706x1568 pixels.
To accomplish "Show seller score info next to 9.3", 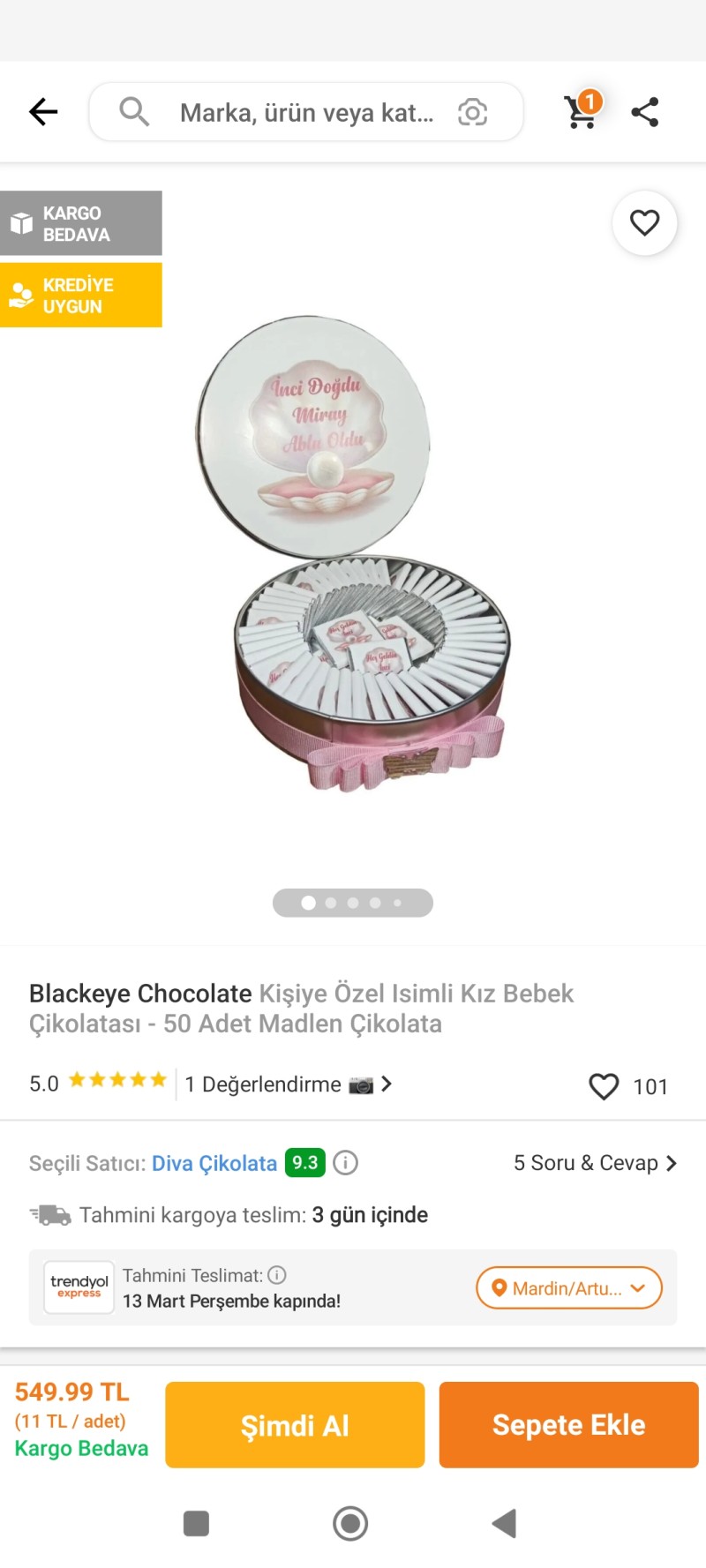I will point(346,1163).
